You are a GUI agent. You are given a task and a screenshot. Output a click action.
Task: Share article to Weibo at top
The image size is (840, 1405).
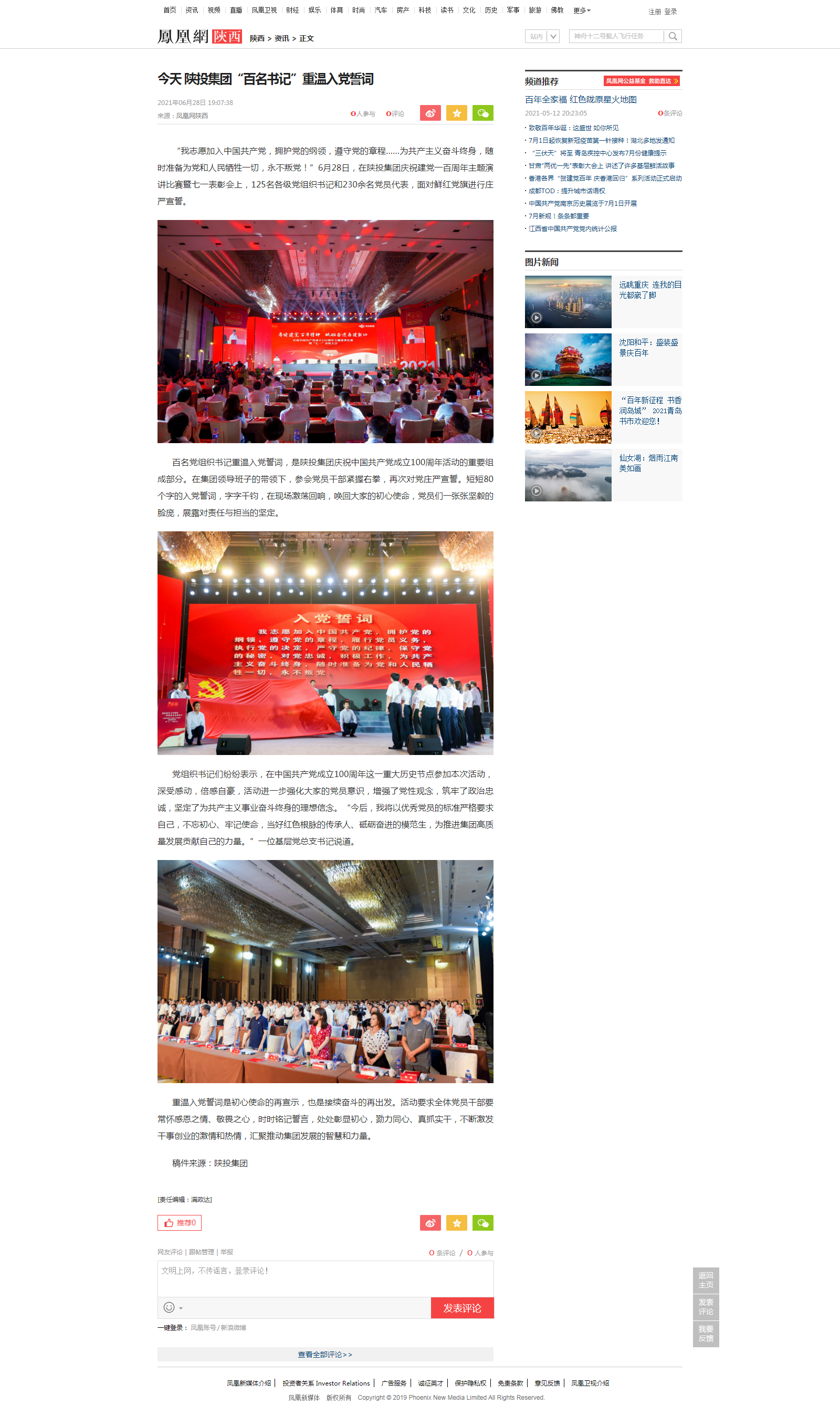429,113
